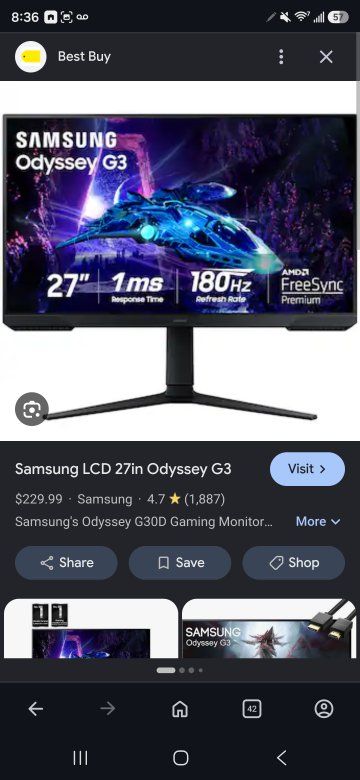Open recent apps from system navigation
Screen dimensions: 360x780
tap(80, 758)
